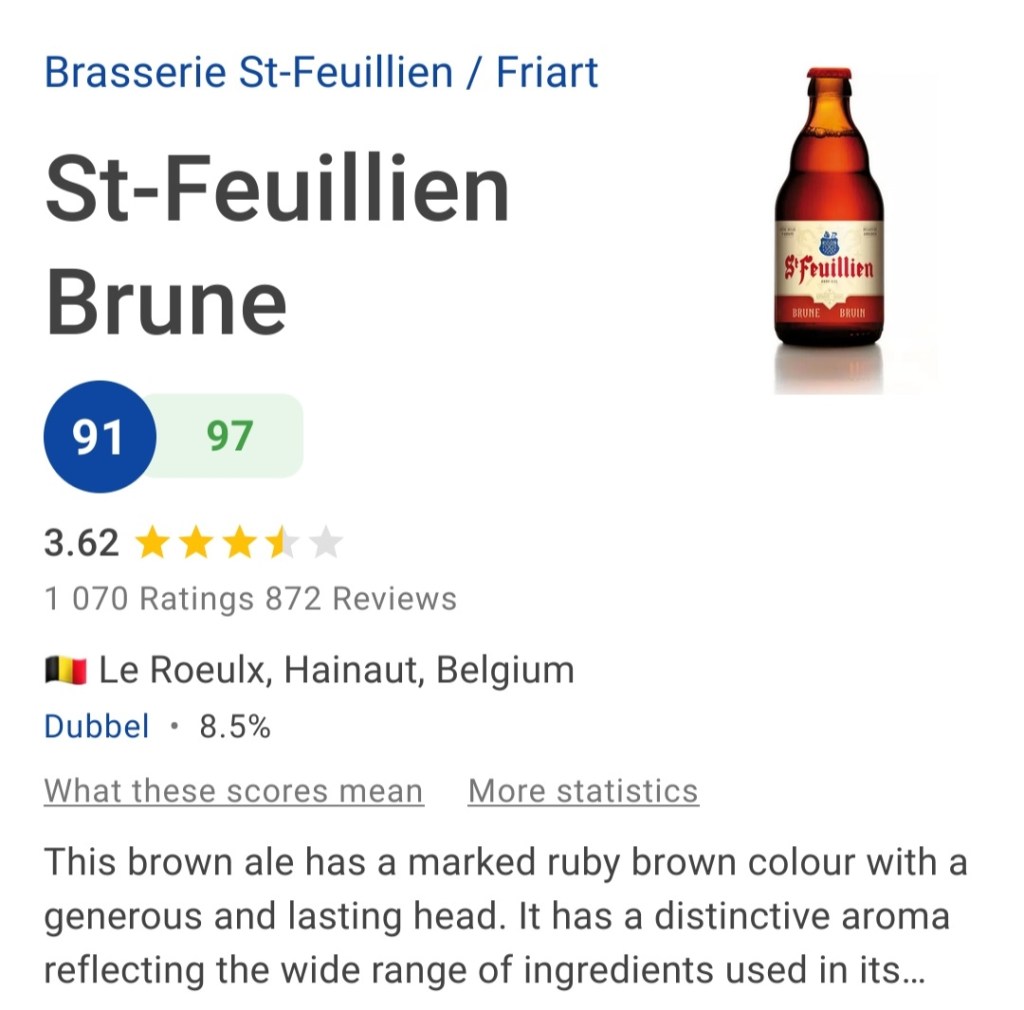Image resolution: width=1024 pixels, height=1010 pixels.
Task: Open What these scores mean
Action: tap(233, 791)
